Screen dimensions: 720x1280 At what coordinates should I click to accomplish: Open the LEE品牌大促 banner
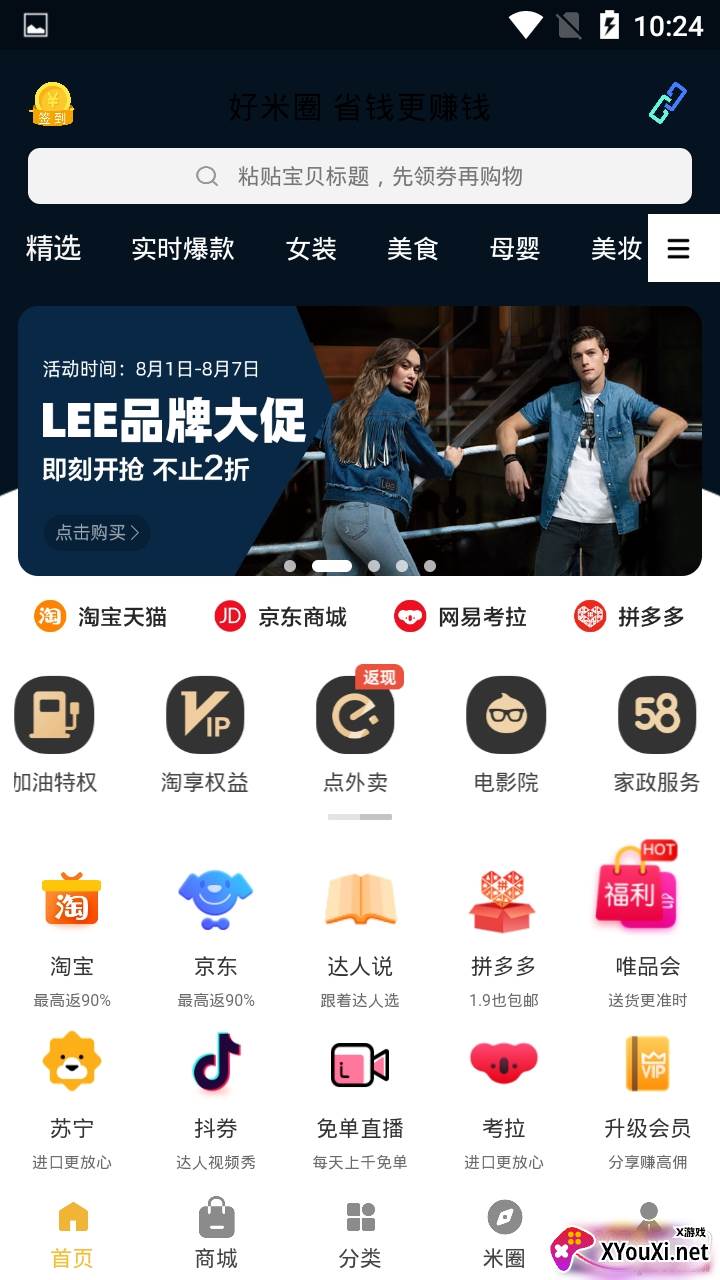(360, 440)
